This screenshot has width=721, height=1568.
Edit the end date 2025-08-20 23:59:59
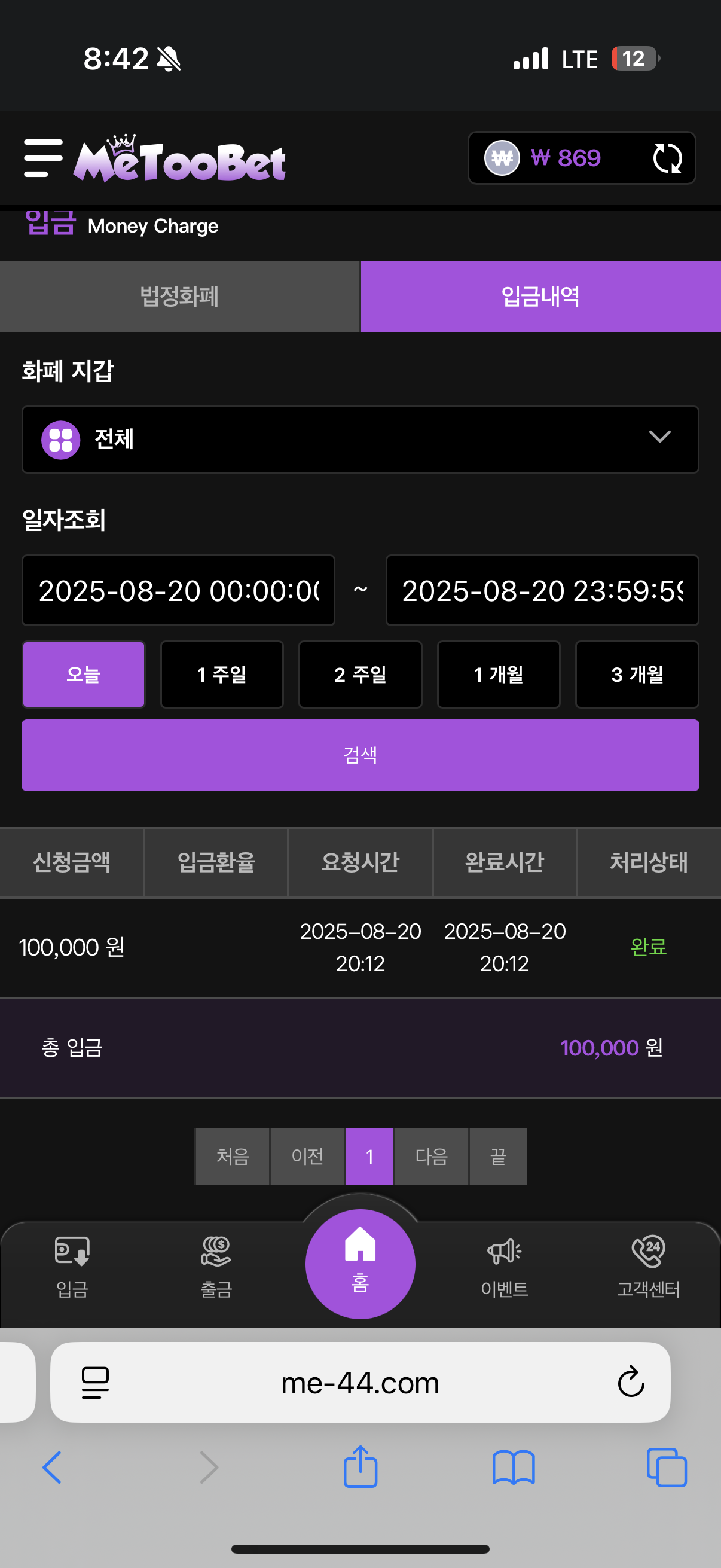[542, 590]
